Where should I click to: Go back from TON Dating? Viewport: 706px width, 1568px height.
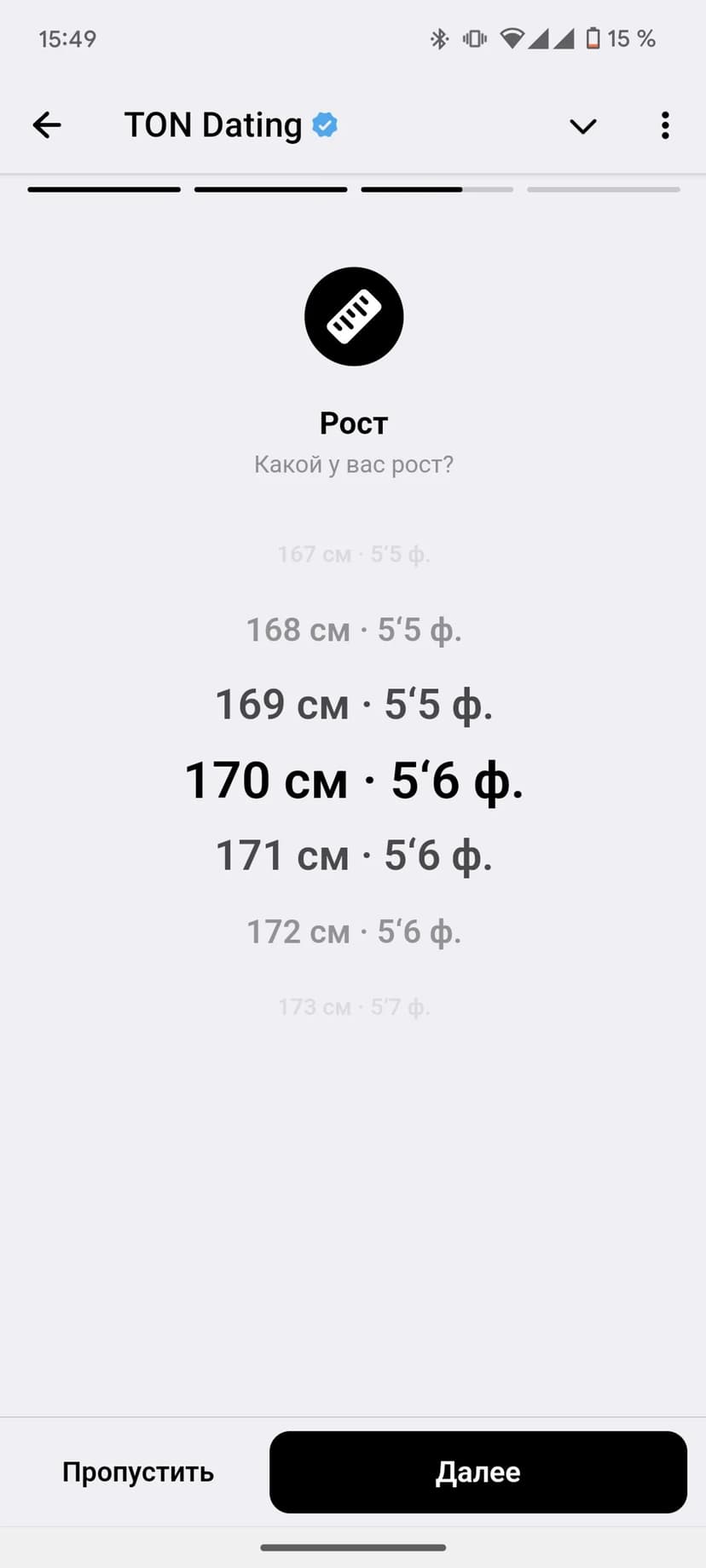[47, 125]
